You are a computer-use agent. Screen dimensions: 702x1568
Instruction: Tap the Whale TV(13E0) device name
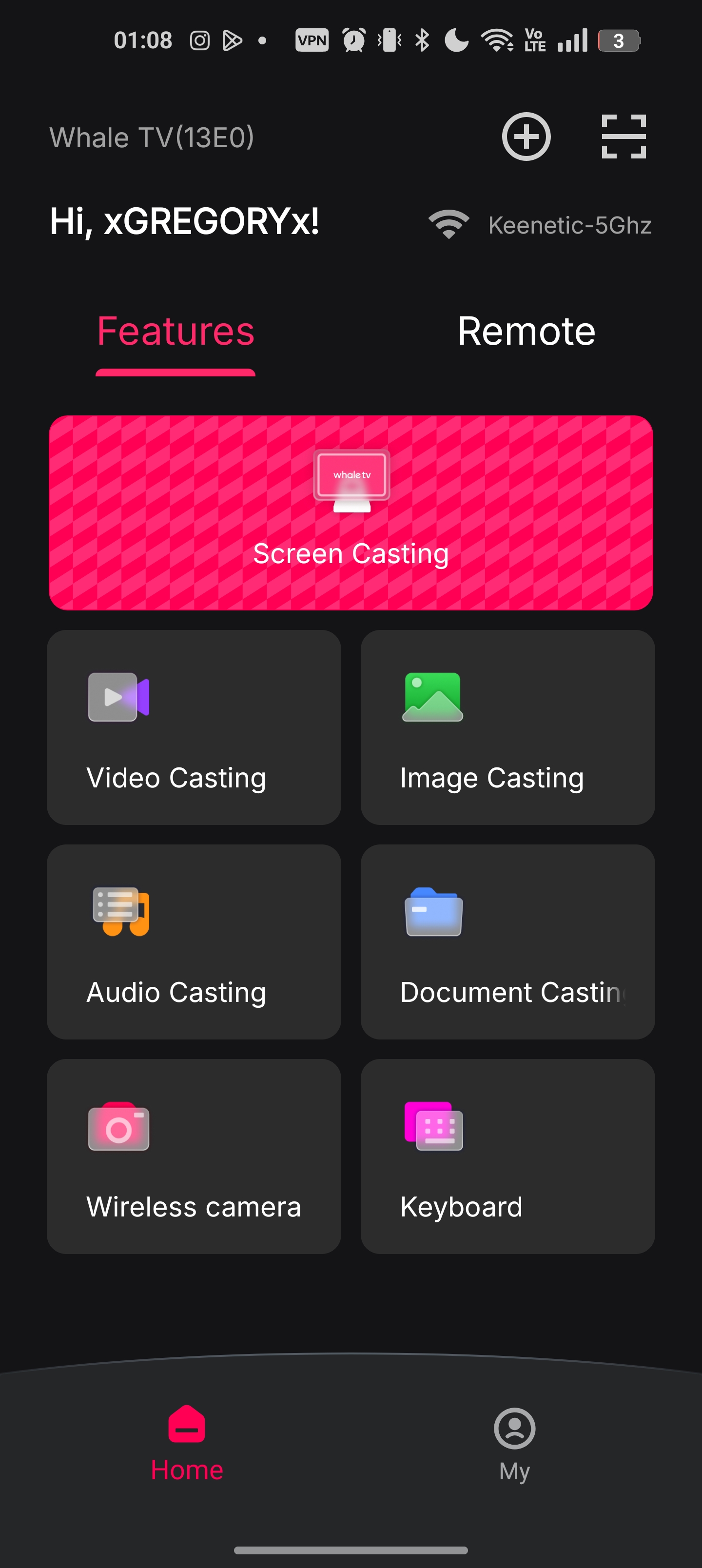[x=152, y=137]
